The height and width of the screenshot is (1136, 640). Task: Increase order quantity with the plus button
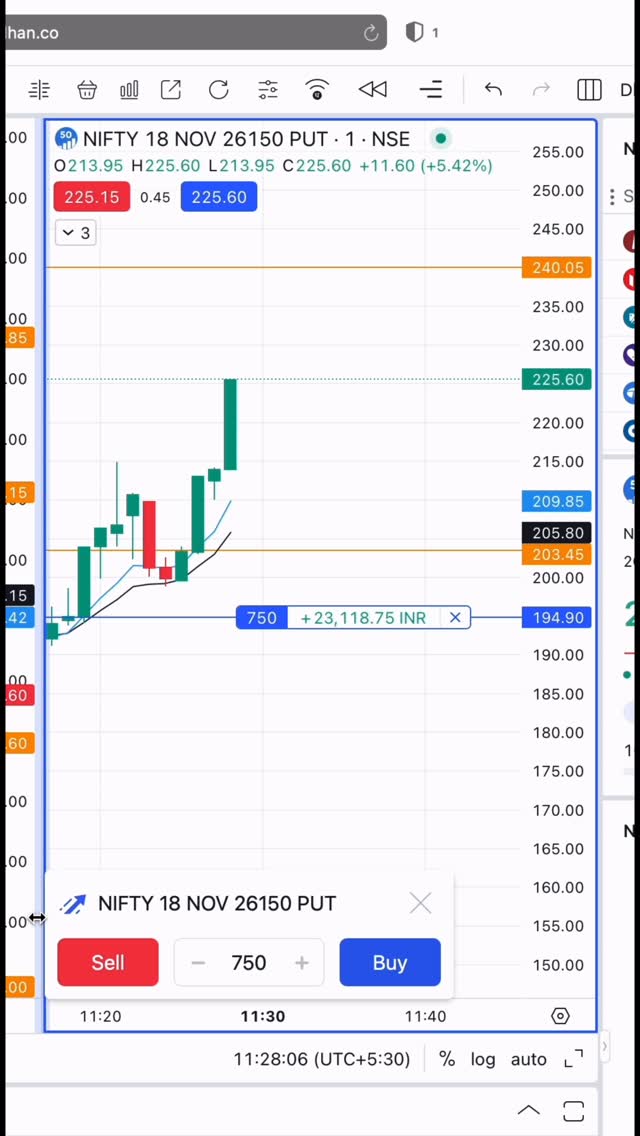click(x=301, y=962)
